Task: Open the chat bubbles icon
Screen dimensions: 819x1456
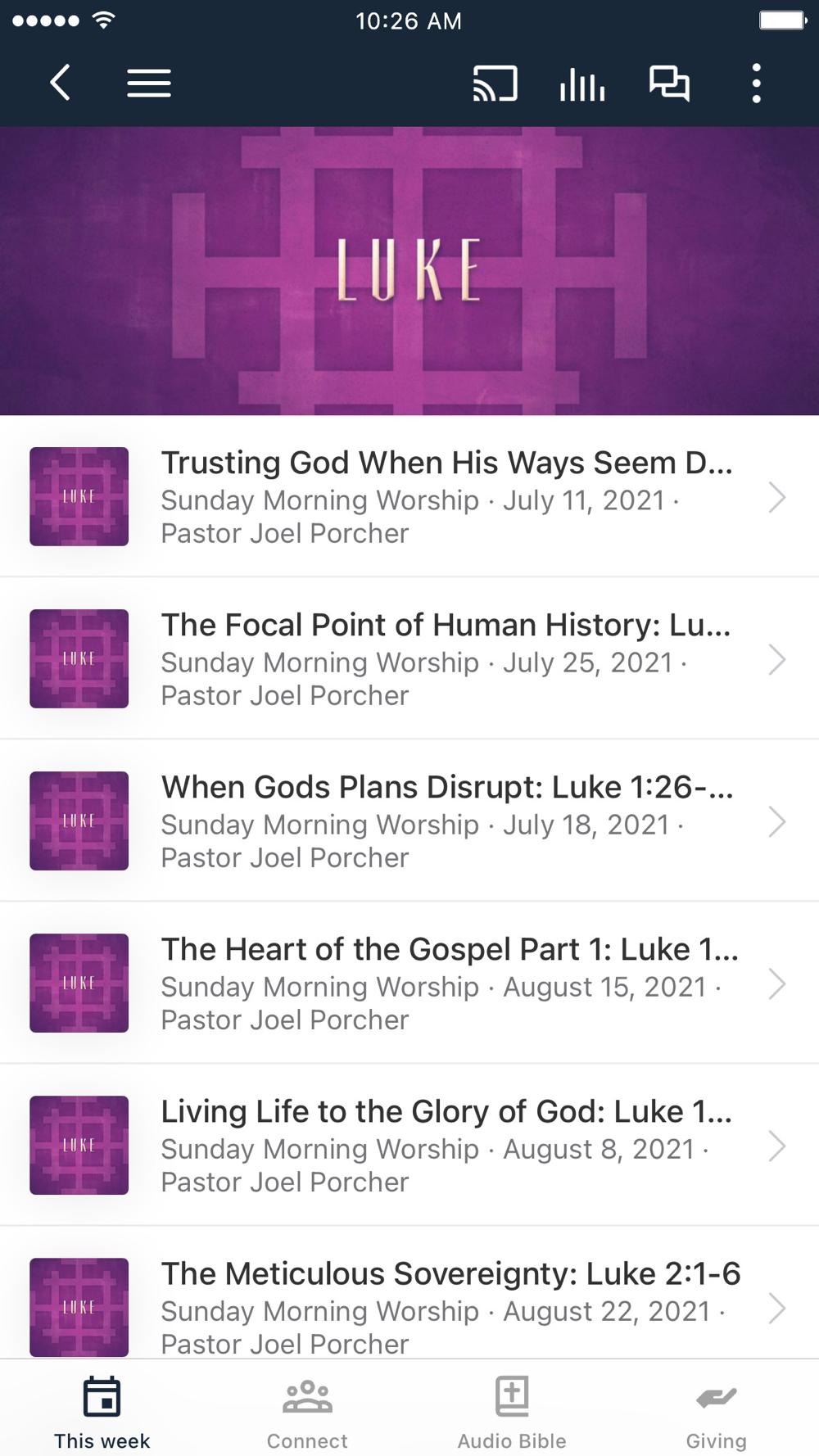Action: (x=669, y=83)
